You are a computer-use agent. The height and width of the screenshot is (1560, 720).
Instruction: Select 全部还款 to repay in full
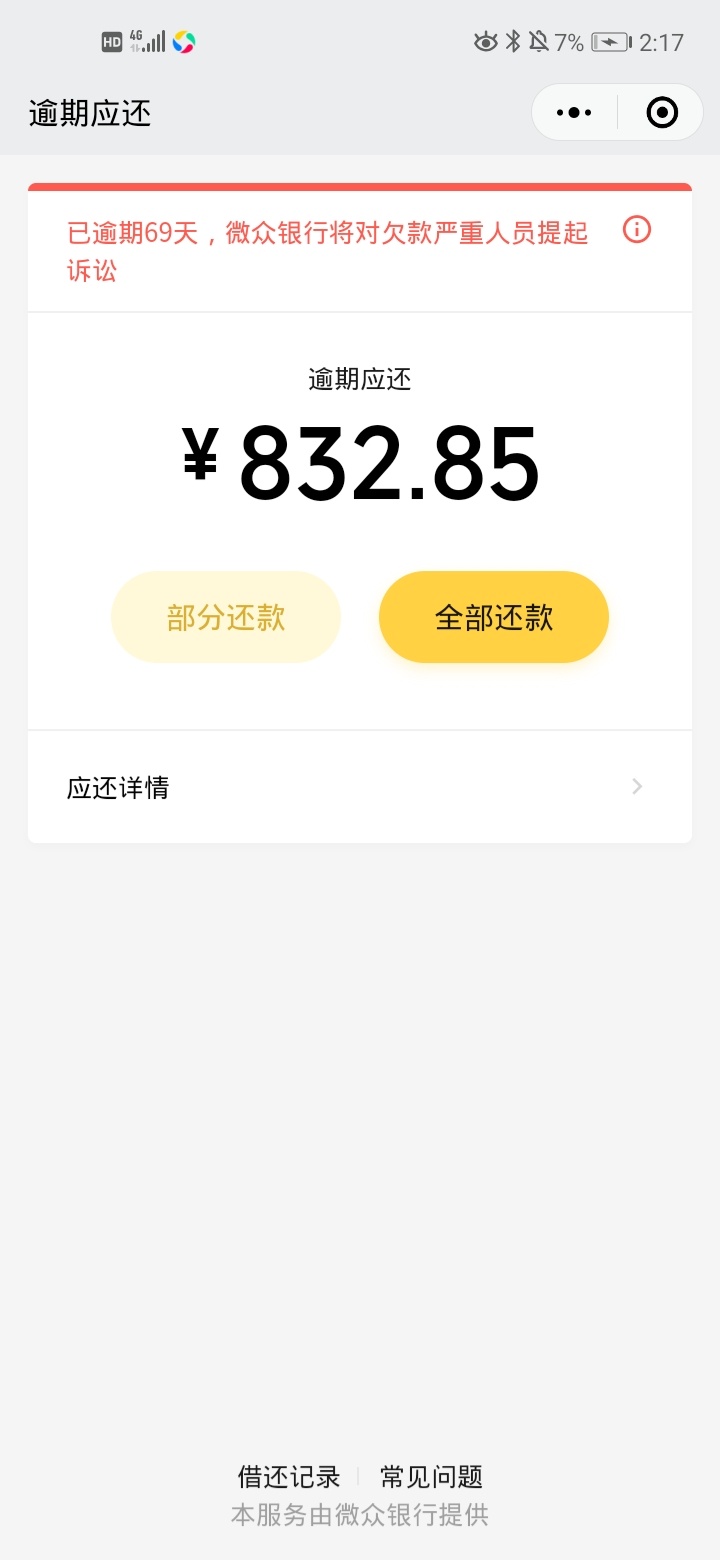click(494, 617)
